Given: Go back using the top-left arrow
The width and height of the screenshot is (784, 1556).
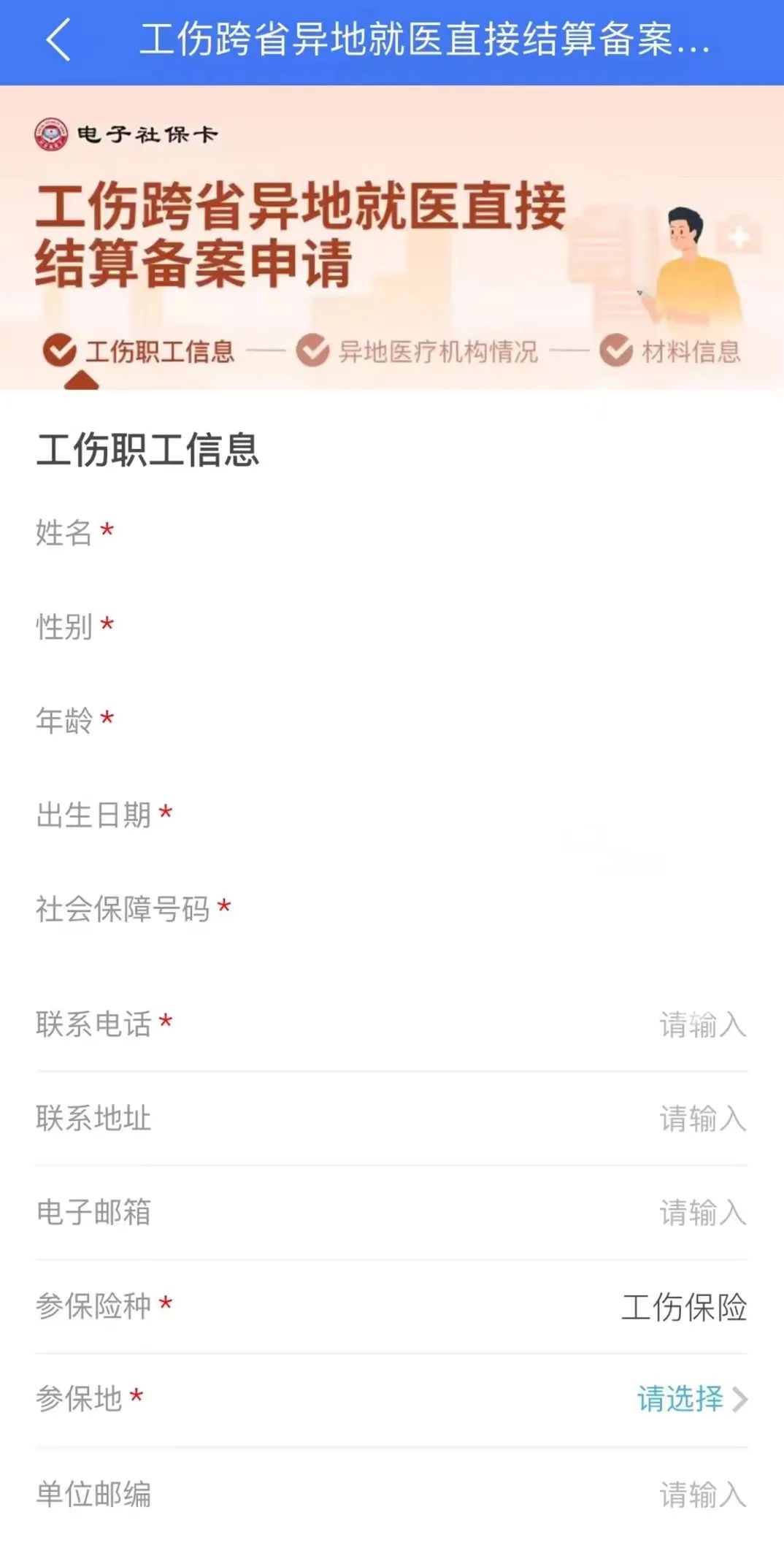Looking at the screenshot, I should click(58, 39).
